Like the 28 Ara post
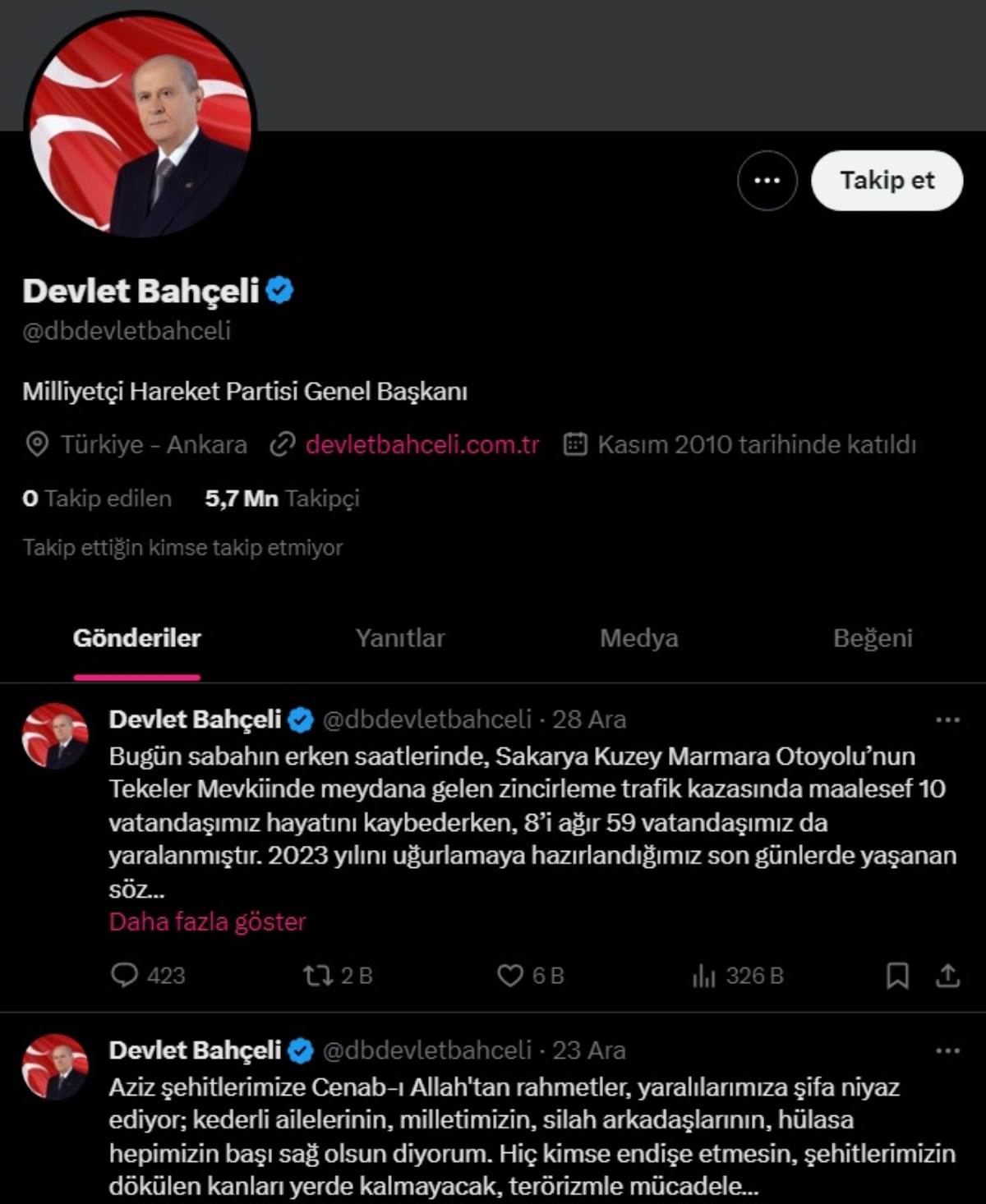The width and height of the screenshot is (986, 1204). (510, 975)
